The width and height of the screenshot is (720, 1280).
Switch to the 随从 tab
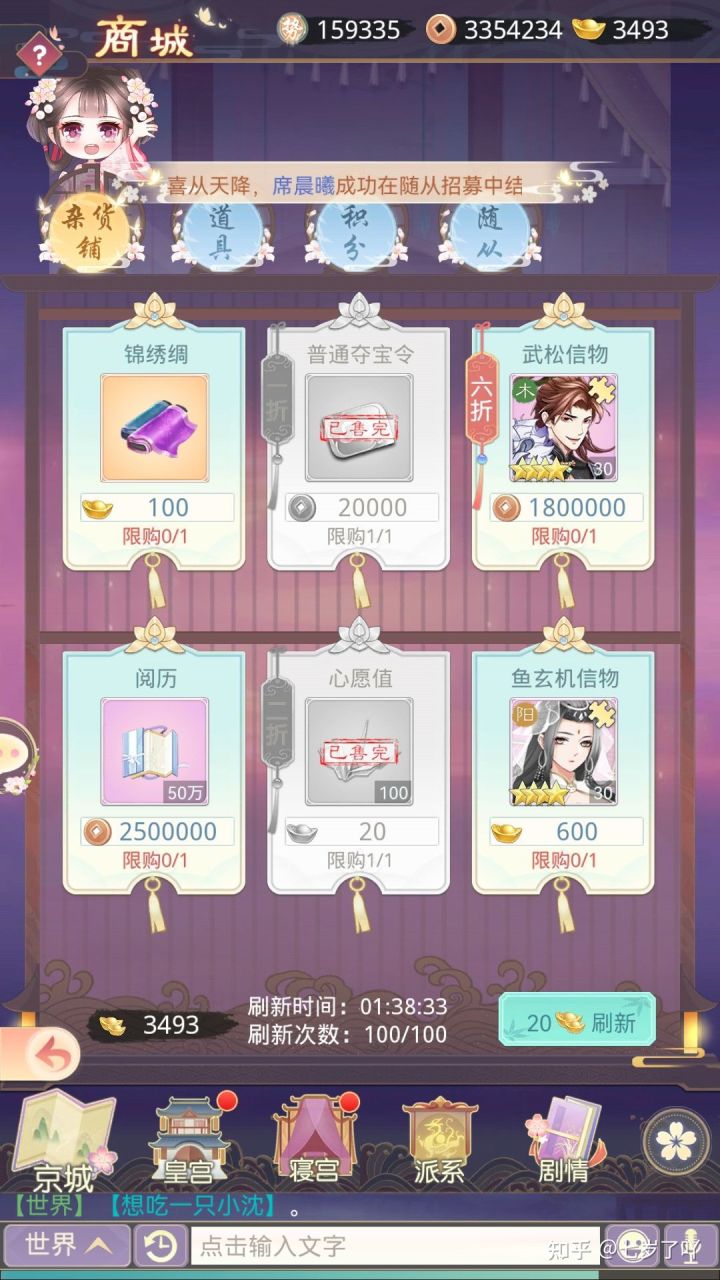tap(489, 233)
